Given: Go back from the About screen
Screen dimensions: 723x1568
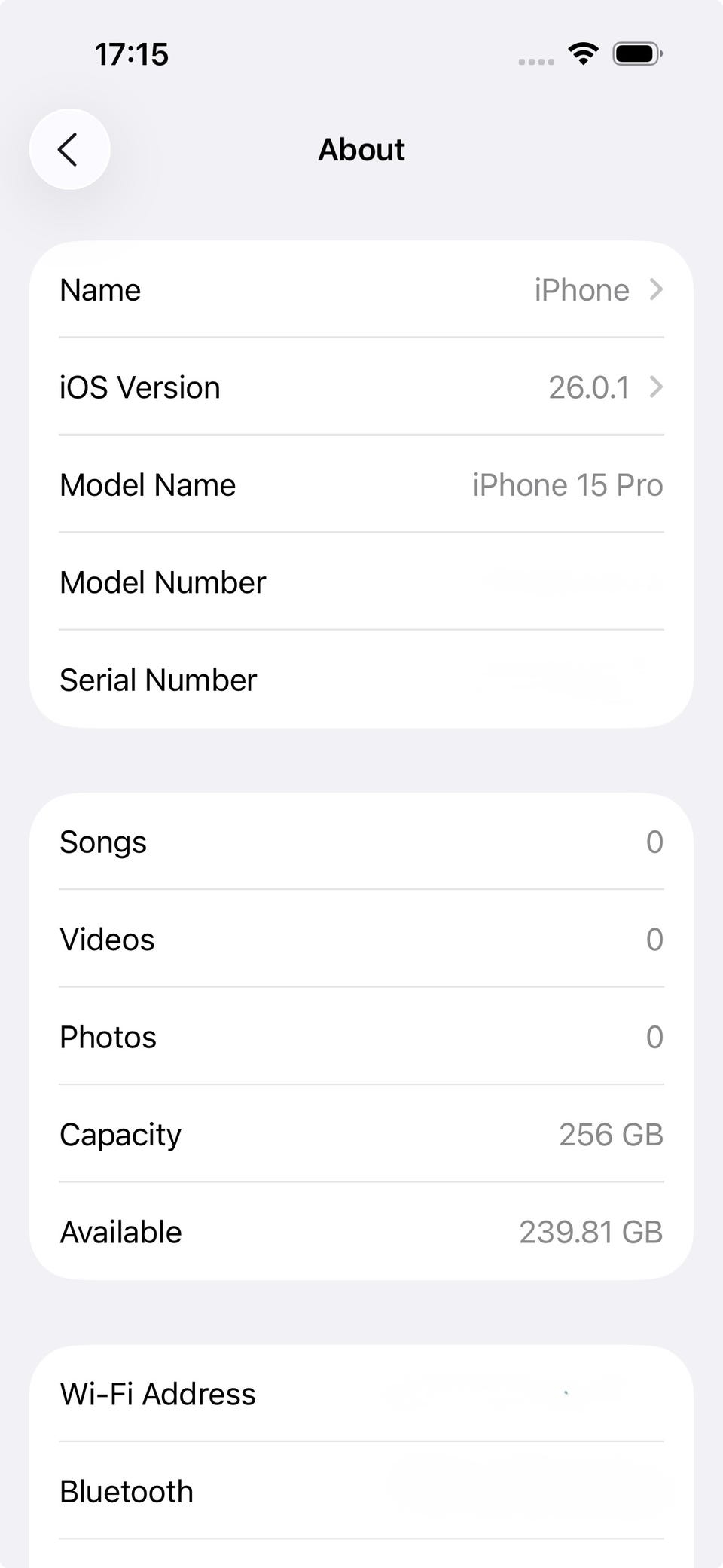Looking at the screenshot, I should (69, 149).
